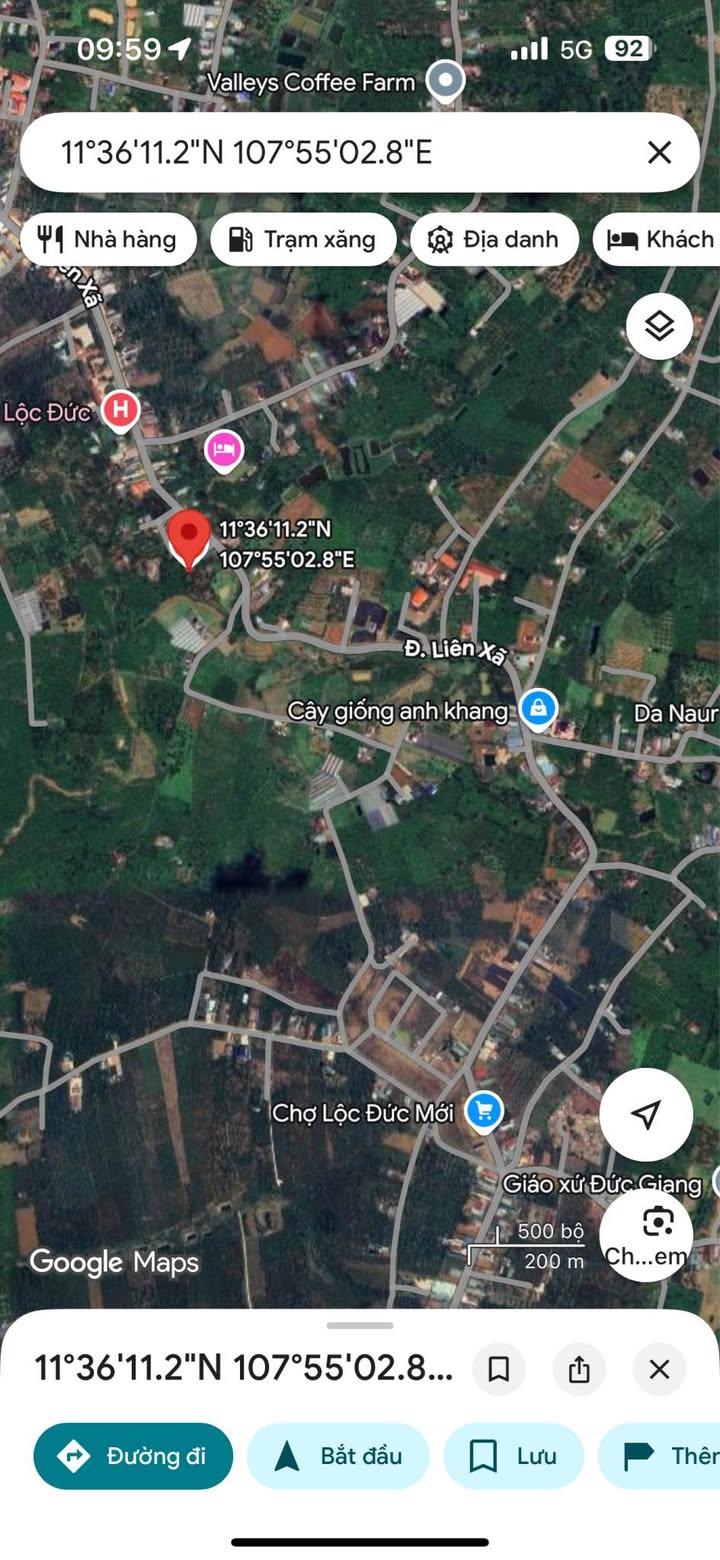
Task: Center map on my current location
Action: click(x=646, y=1114)
